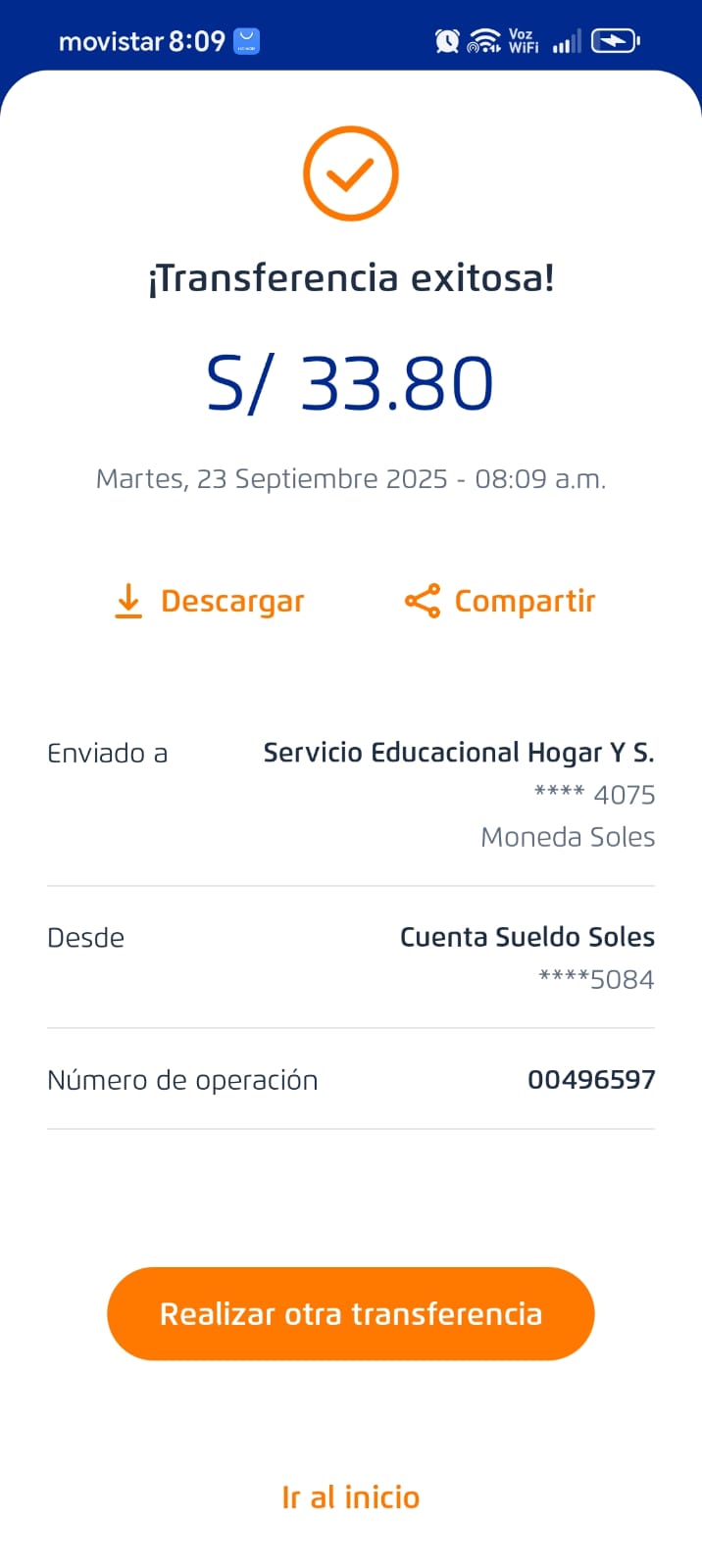Go back home via Ir al inicio
Screen dimensions: 702x1568
click(351, 1497)
